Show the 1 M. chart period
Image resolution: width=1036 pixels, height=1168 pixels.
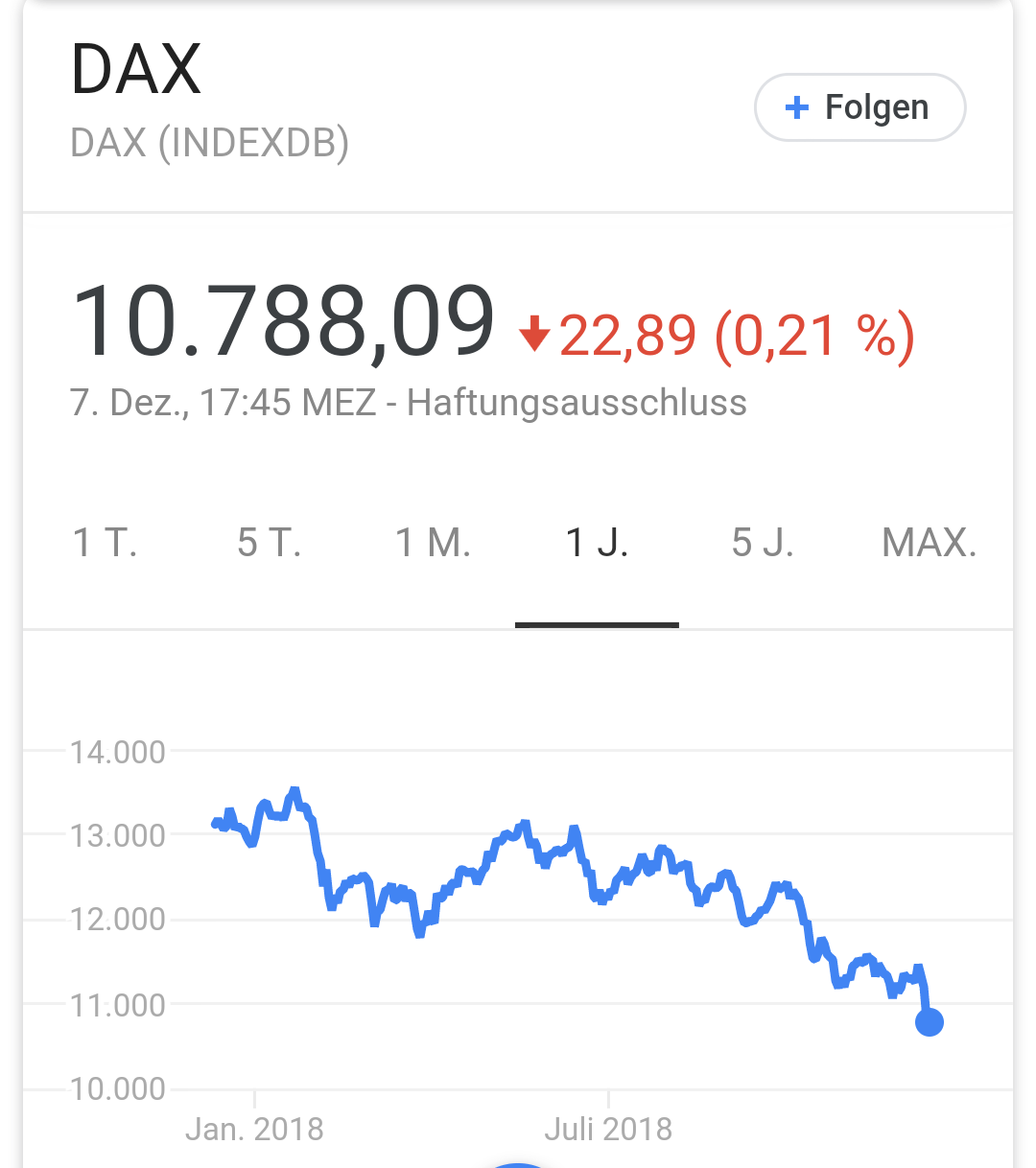[x=434, y=543]
